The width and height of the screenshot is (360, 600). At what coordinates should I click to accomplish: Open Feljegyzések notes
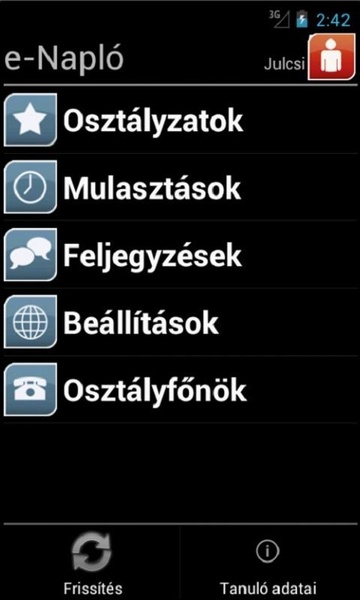point(180,254)
